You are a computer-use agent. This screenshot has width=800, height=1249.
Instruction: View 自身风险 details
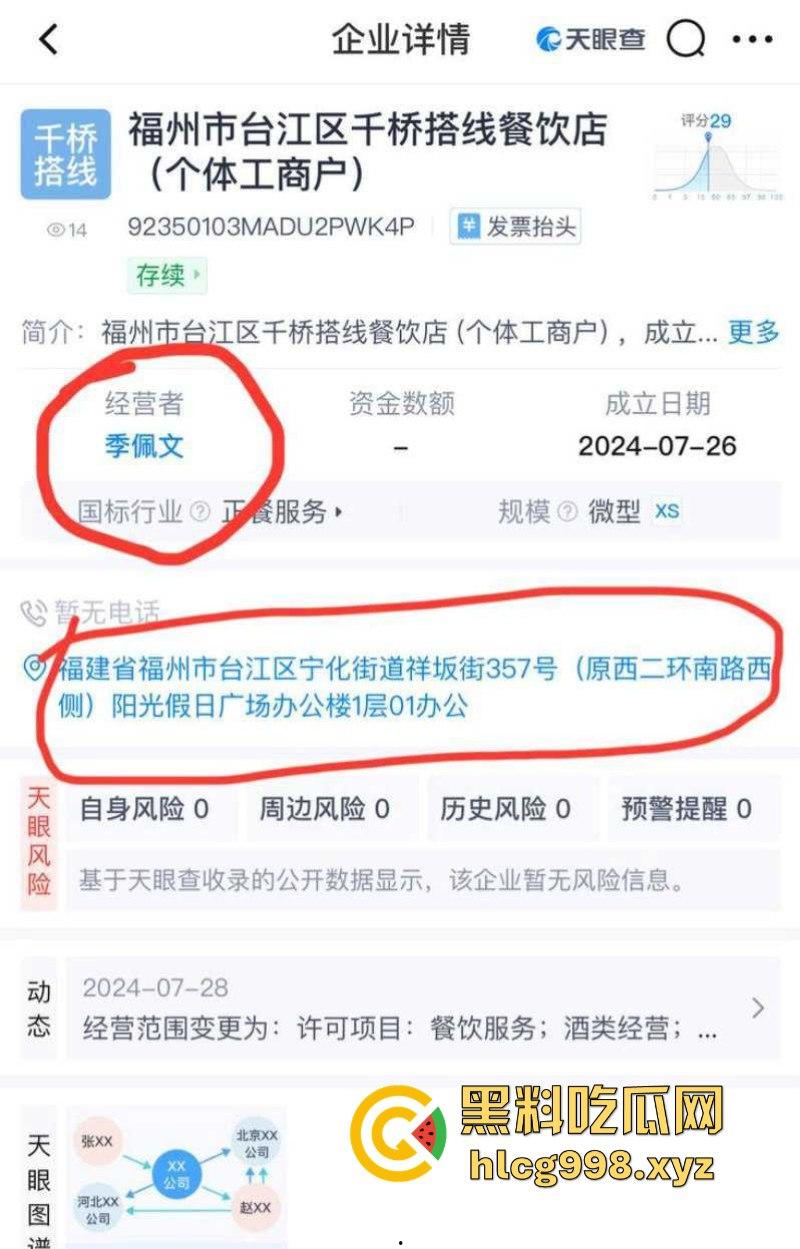pyautogui.click(x=146, y=809)
